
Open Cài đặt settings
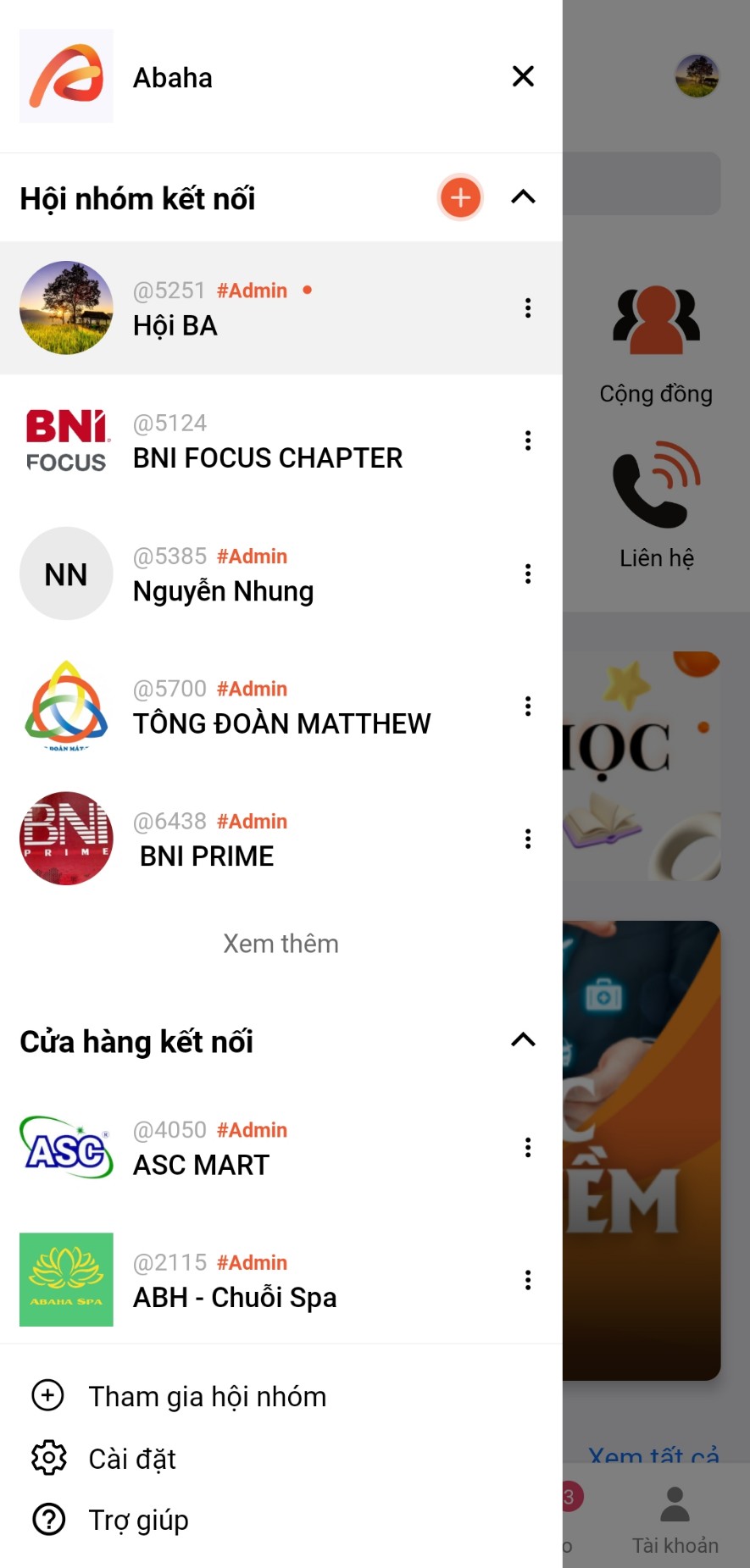tap(132, 1459)
